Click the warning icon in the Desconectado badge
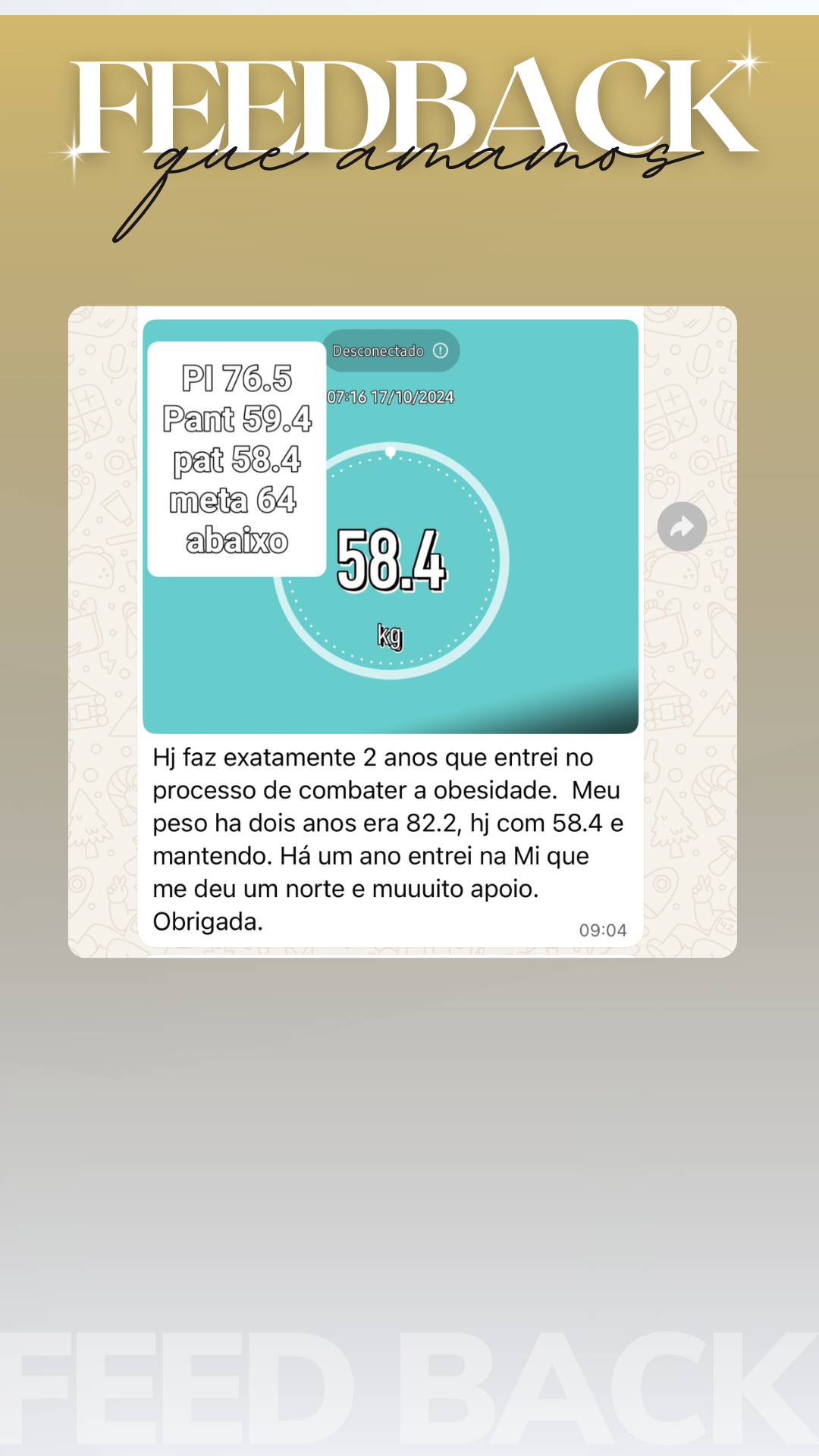819x1456 pixels. pyautogui.click(x=442, y=351)
